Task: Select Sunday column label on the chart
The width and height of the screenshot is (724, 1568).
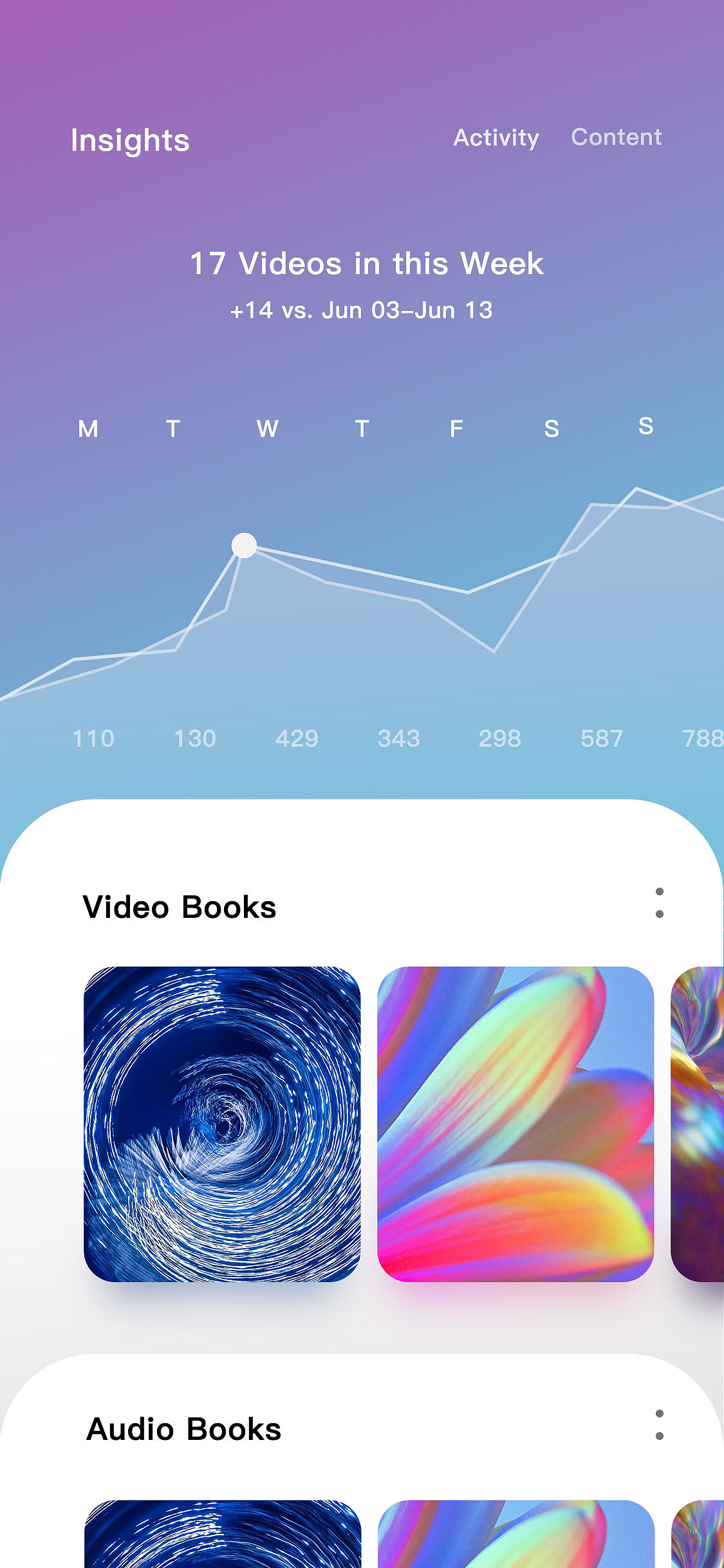Action: (645, 426)
